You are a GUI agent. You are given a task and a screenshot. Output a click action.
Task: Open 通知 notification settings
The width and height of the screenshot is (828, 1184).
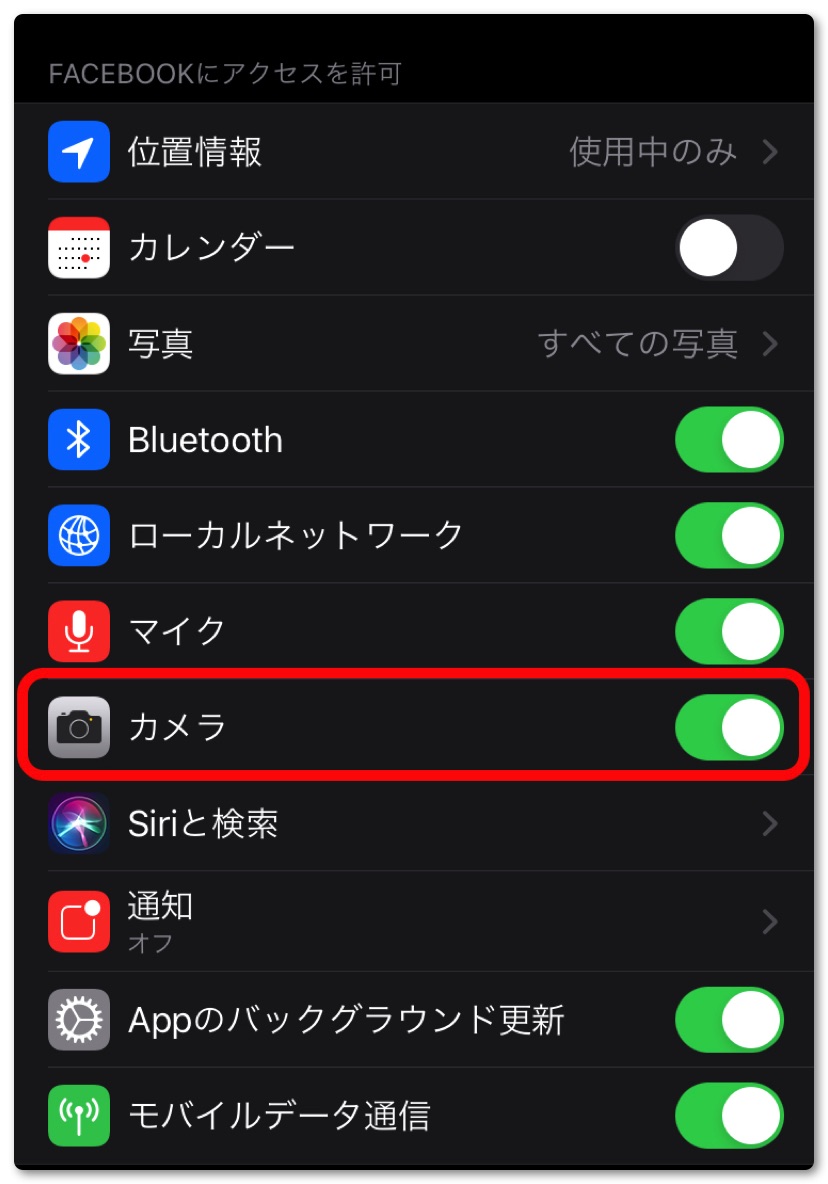[414, 921]
